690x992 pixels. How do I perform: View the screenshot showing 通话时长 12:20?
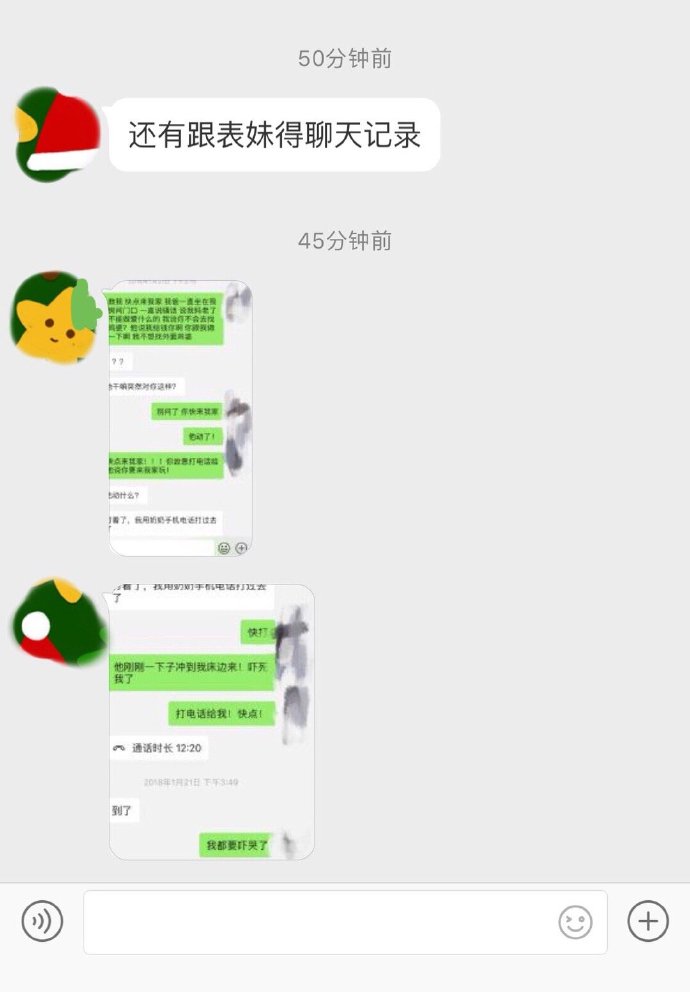[x=211, y=722]
